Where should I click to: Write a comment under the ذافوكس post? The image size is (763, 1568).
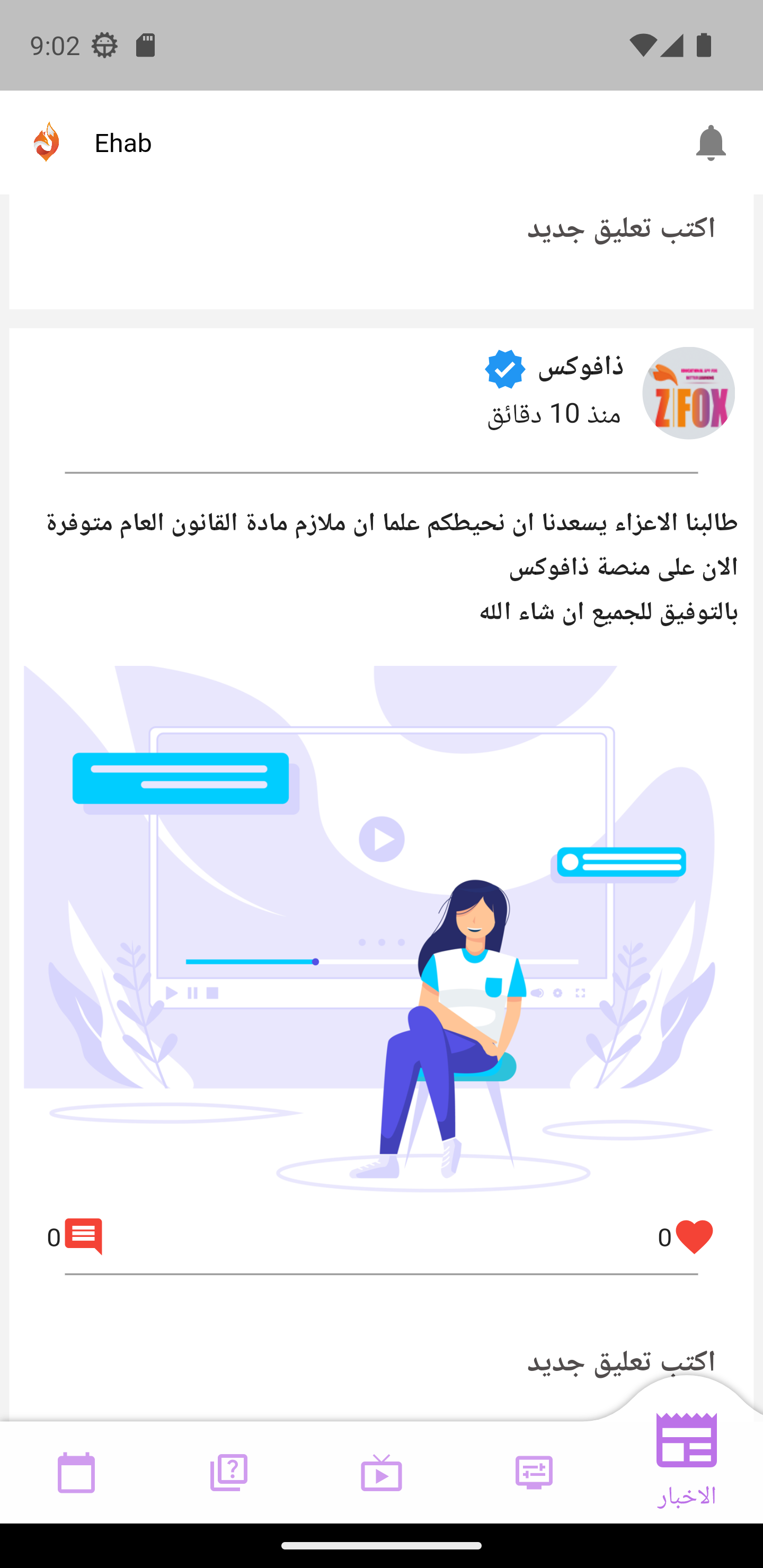tap(620, 1361)
